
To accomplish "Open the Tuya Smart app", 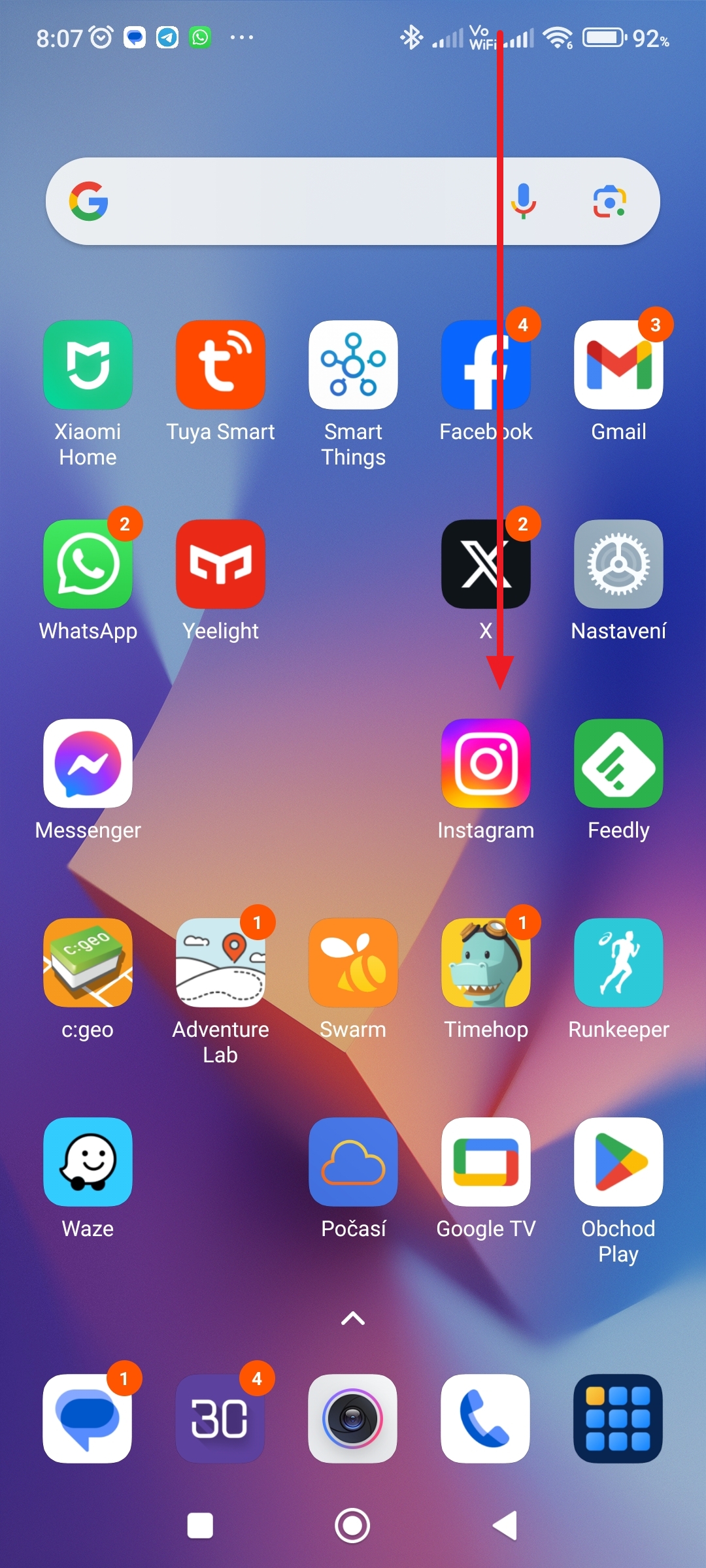I will tap(220, 365).
